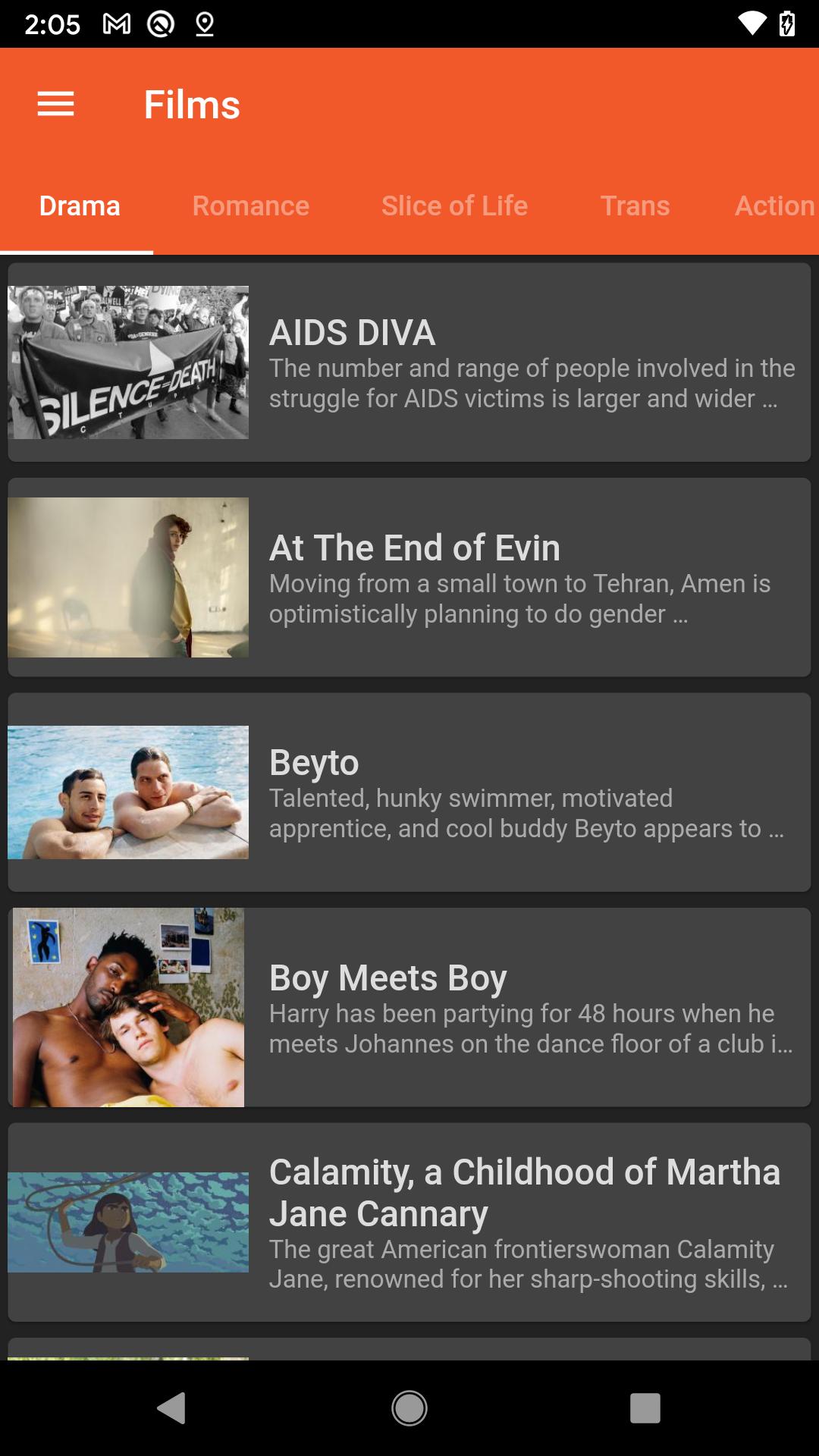Open the Trans category tab
The image size is (819, 1456).
[x=635, y=206]
